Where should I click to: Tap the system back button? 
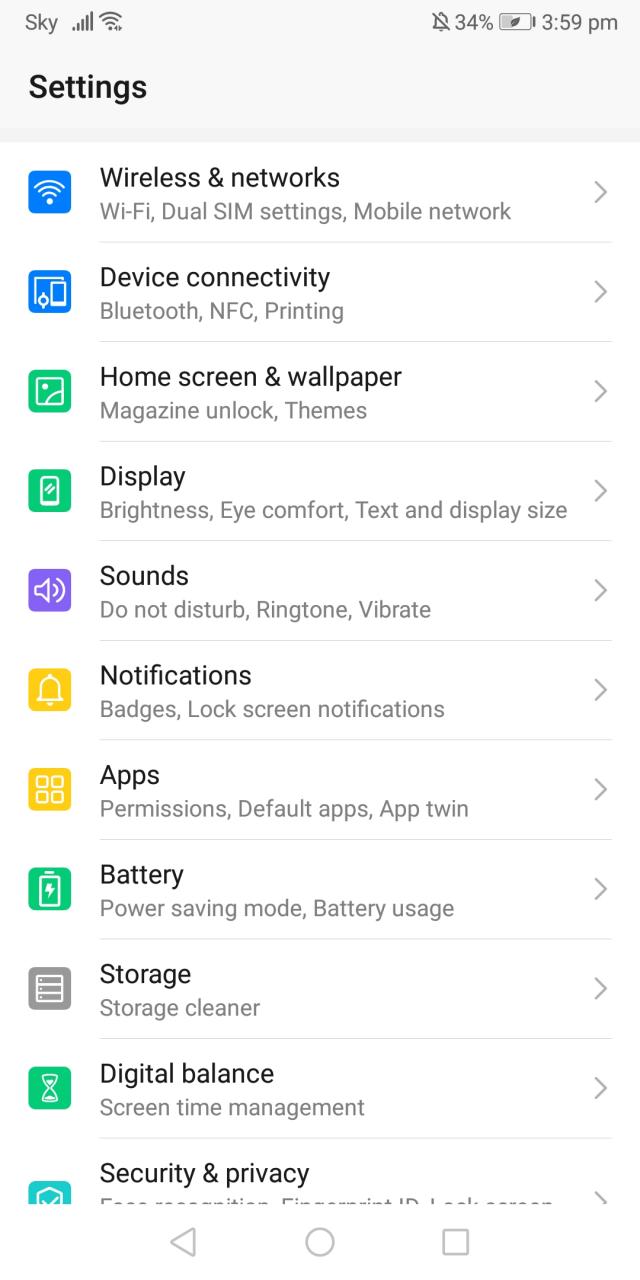(183, 1242)
